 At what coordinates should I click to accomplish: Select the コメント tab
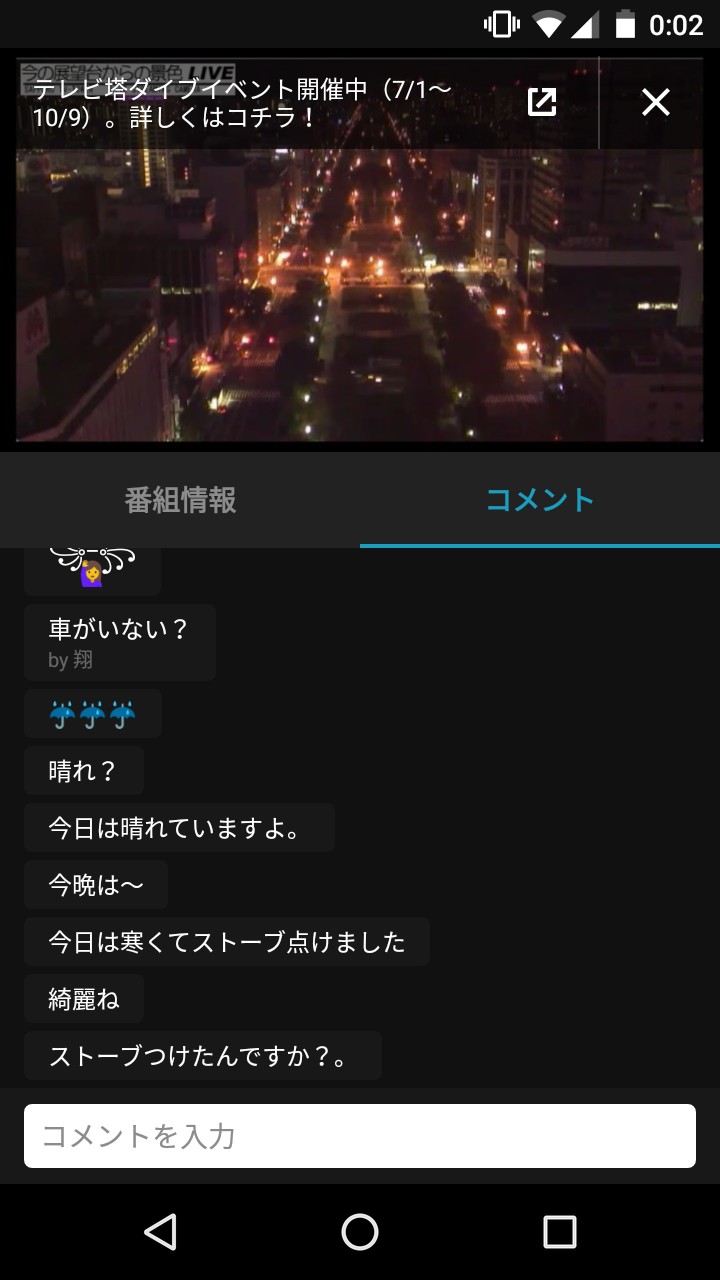[x=540, y=500]
